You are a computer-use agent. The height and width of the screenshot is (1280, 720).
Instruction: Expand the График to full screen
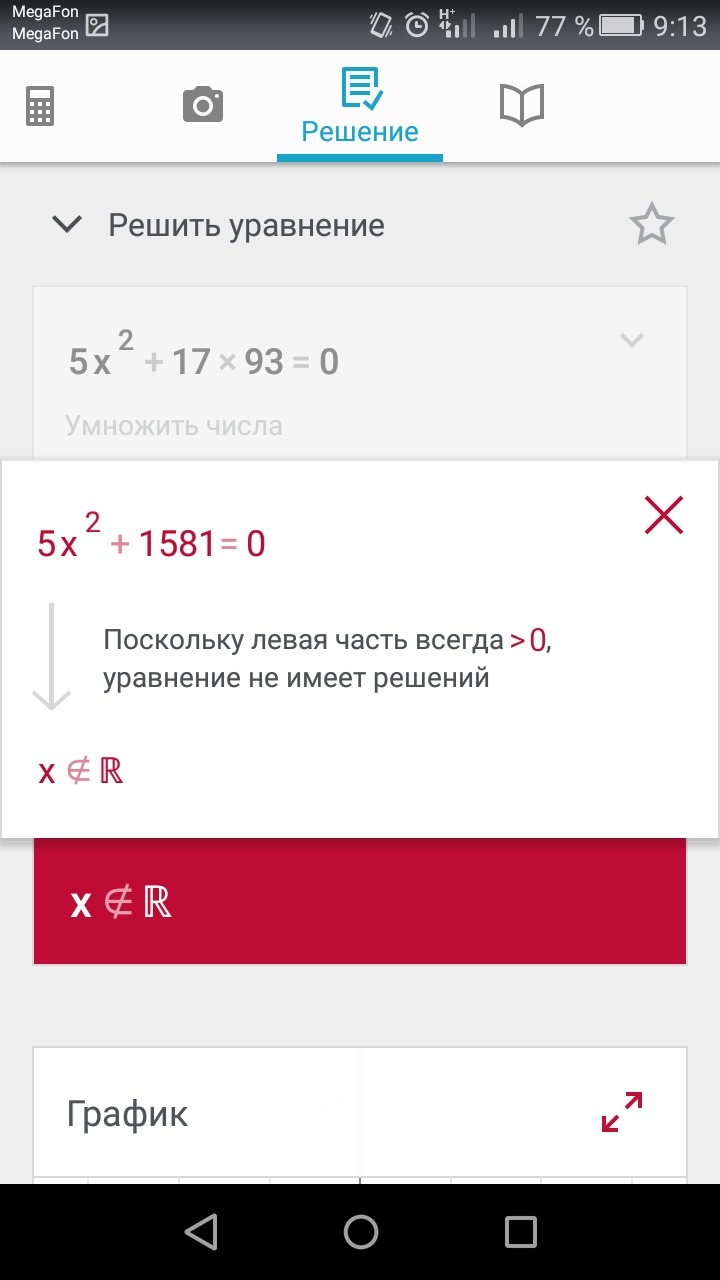coord(622,1112)
